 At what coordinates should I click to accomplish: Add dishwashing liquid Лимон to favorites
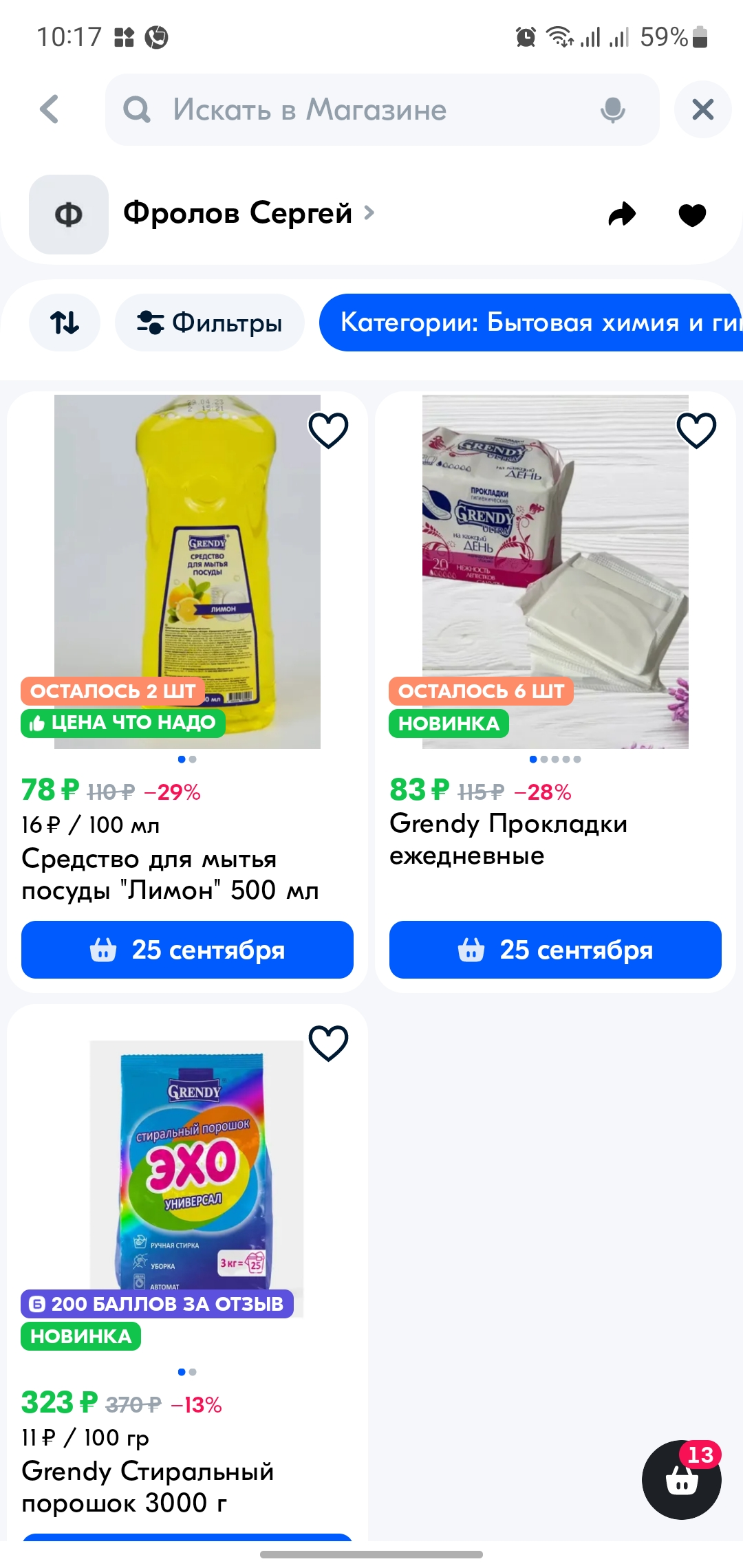[328, 431]
